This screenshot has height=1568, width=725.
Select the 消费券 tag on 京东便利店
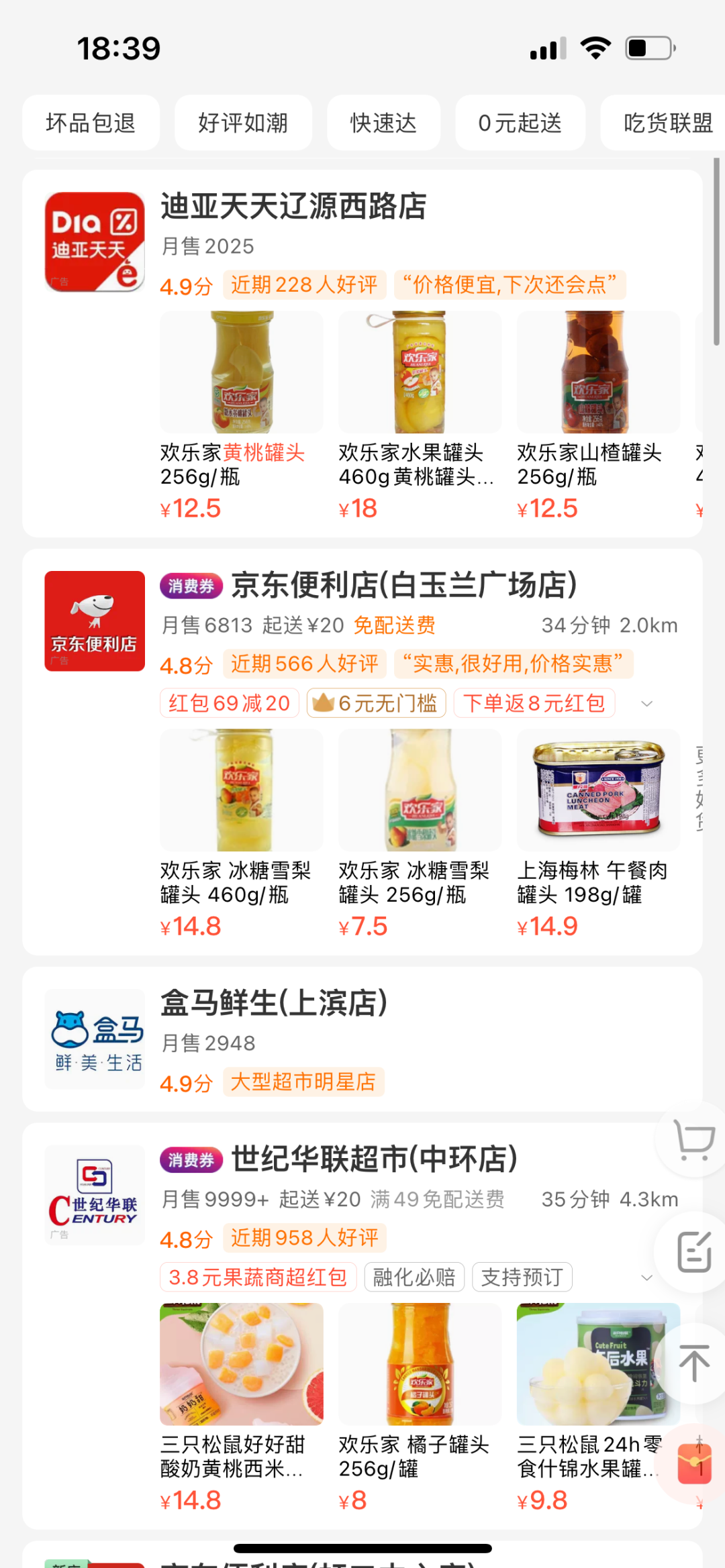(x=191, y=585)
